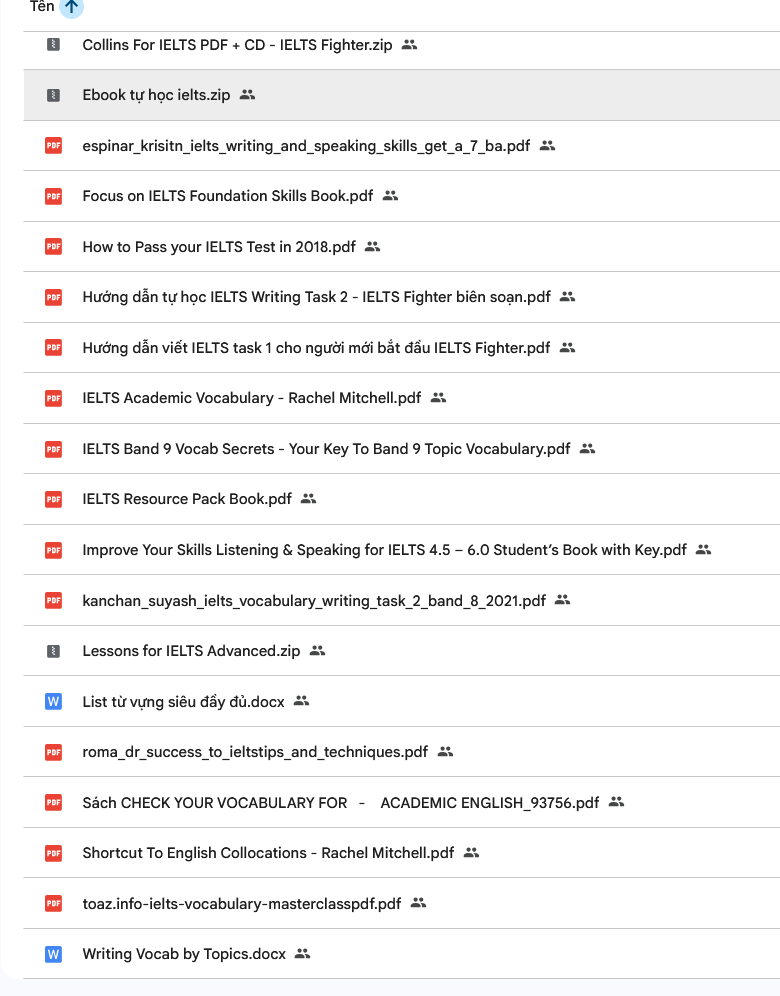Open Hướng dẫn tự học IELTS Writing Task 2 PDF
This screenshot has height=996, width=780.
coord(316,297)
